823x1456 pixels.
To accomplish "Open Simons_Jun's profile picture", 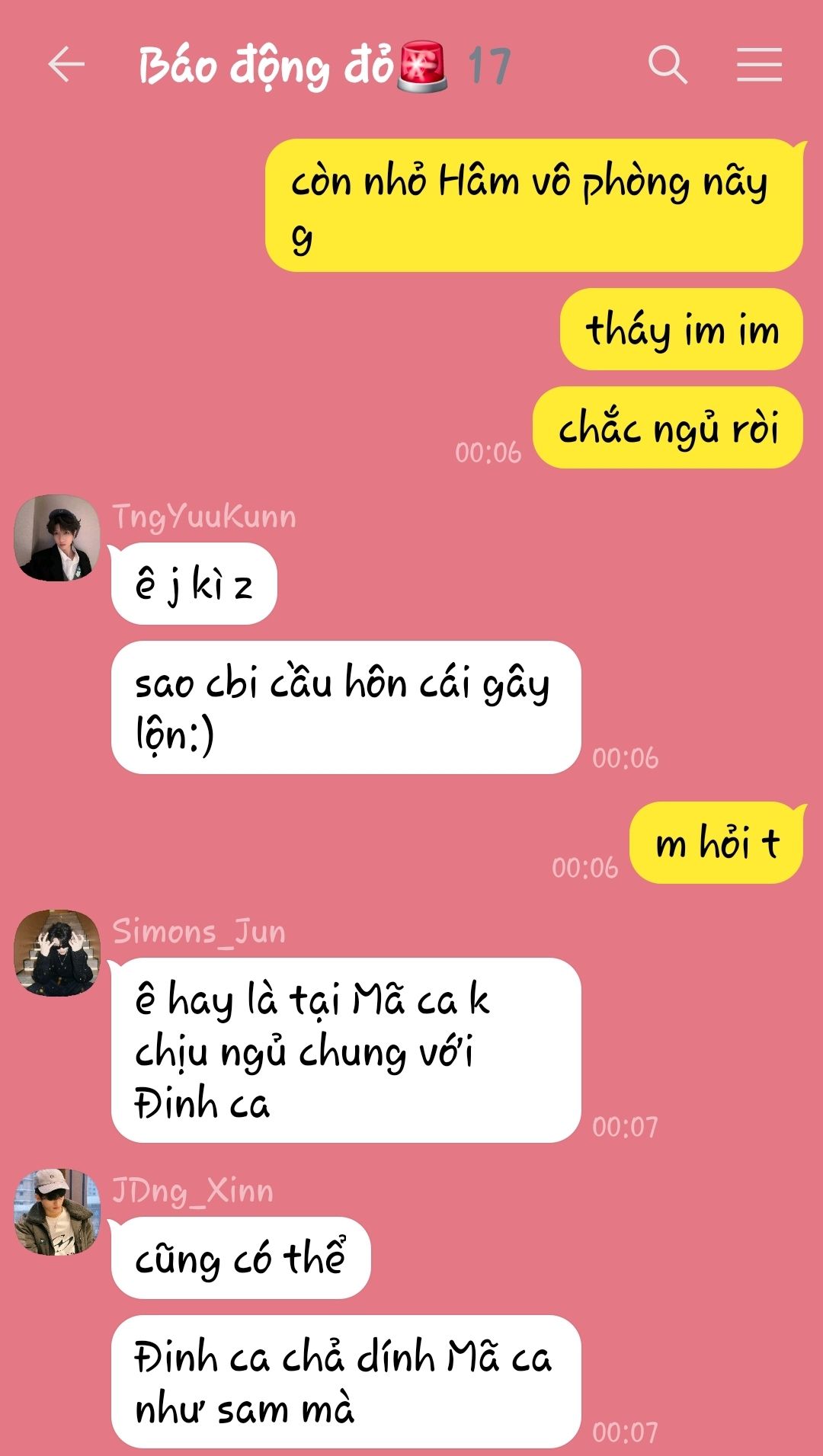I will pos(57,952).
